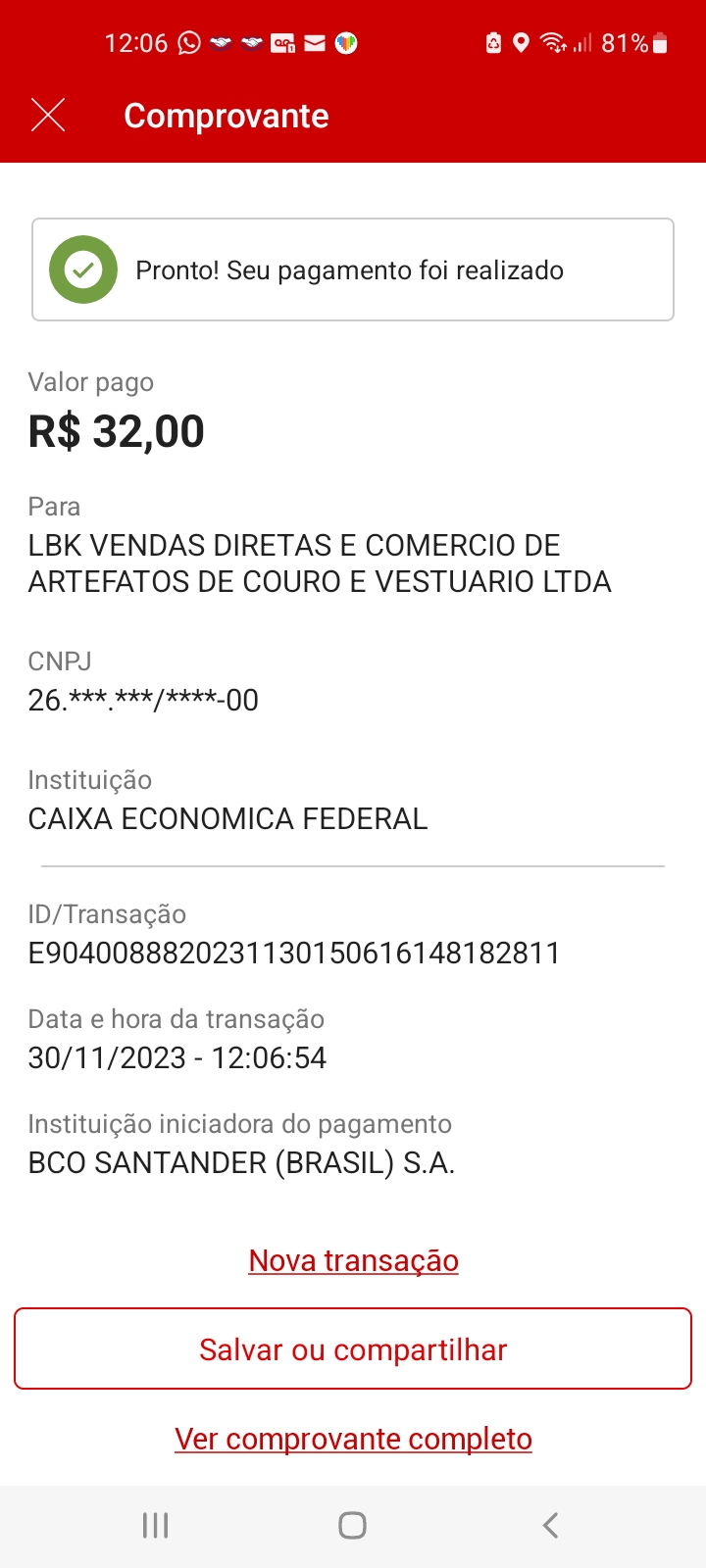
Task: Open recent apps from navigation bar
Action: [x=156, y=1525]
